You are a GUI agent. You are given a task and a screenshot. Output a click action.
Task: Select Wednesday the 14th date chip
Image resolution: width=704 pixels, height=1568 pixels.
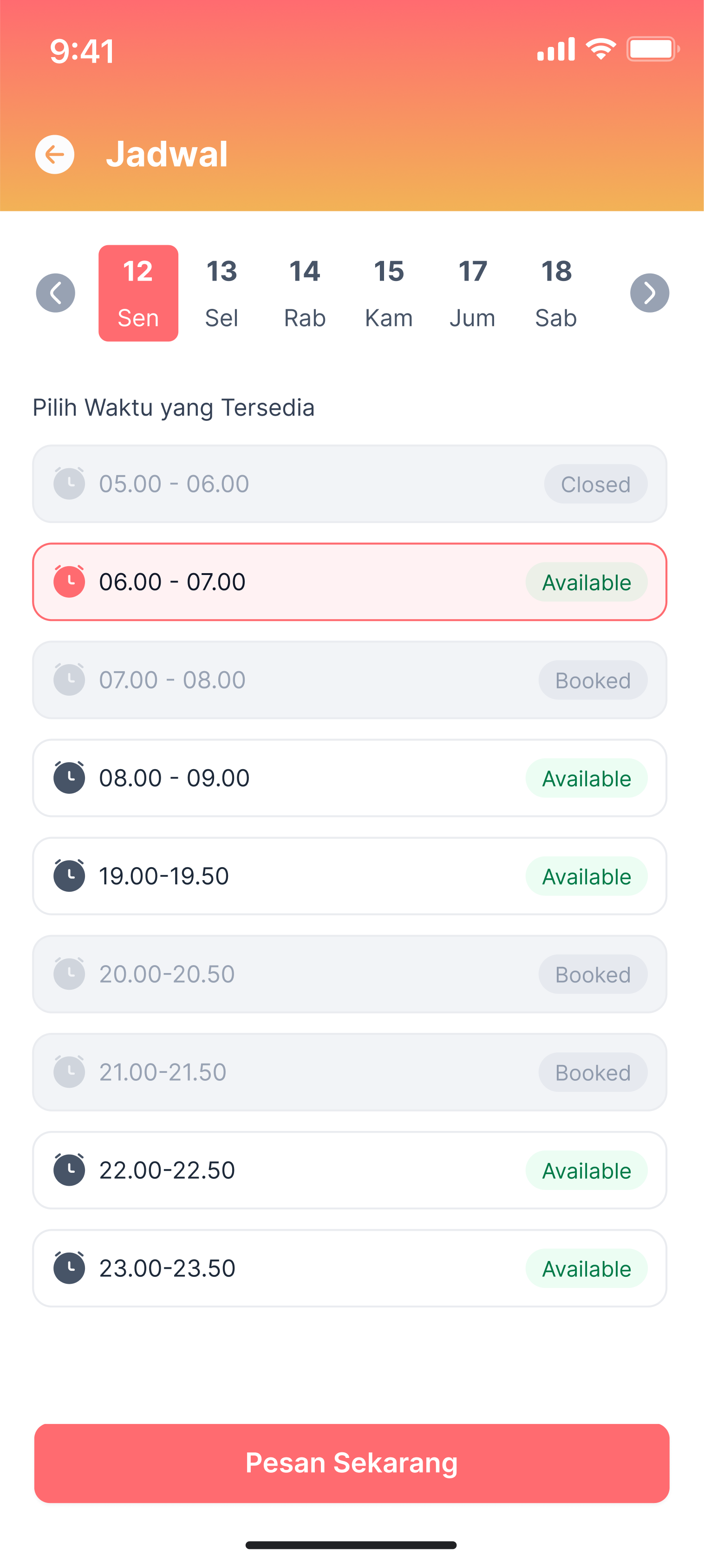coord(305,293)
